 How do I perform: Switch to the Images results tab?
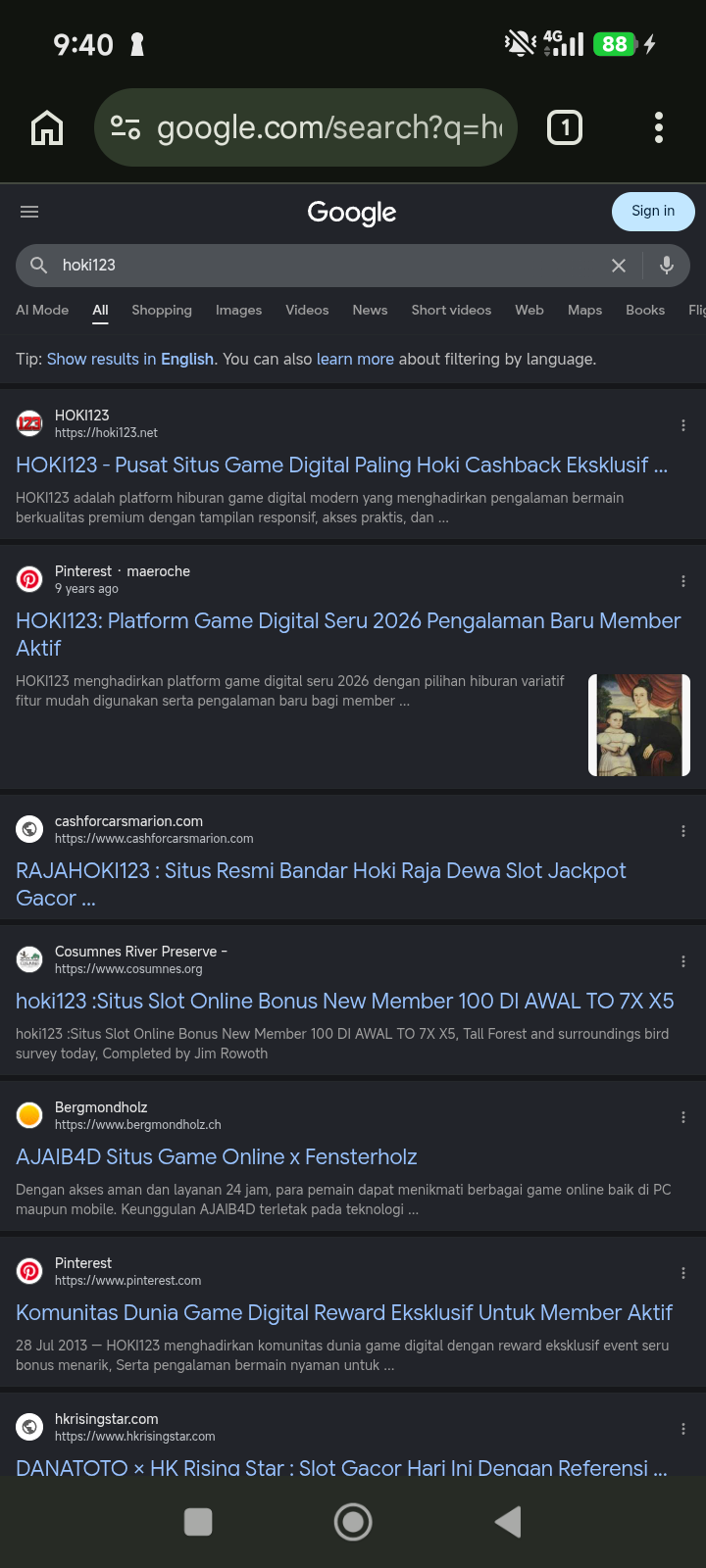(238, 310)
